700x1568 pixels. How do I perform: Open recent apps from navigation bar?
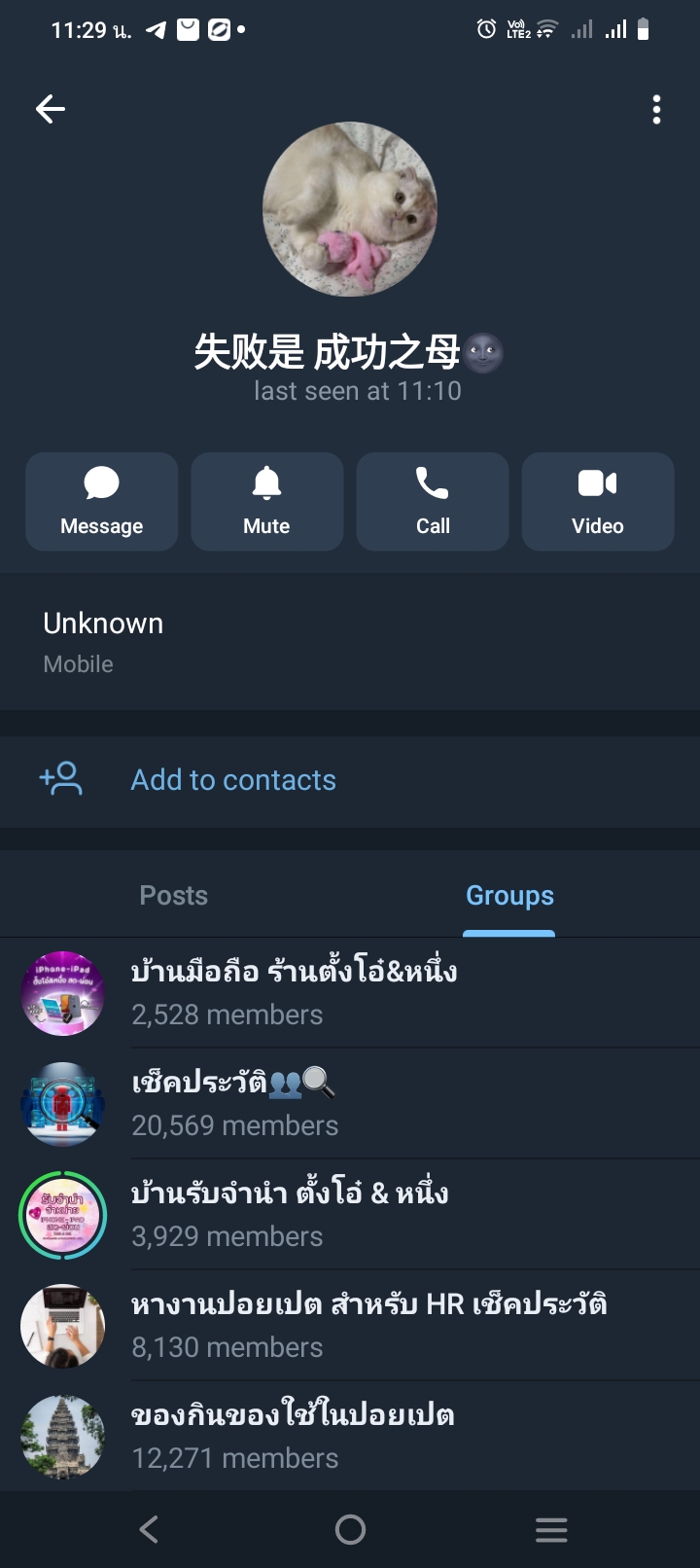point(551,1530)
